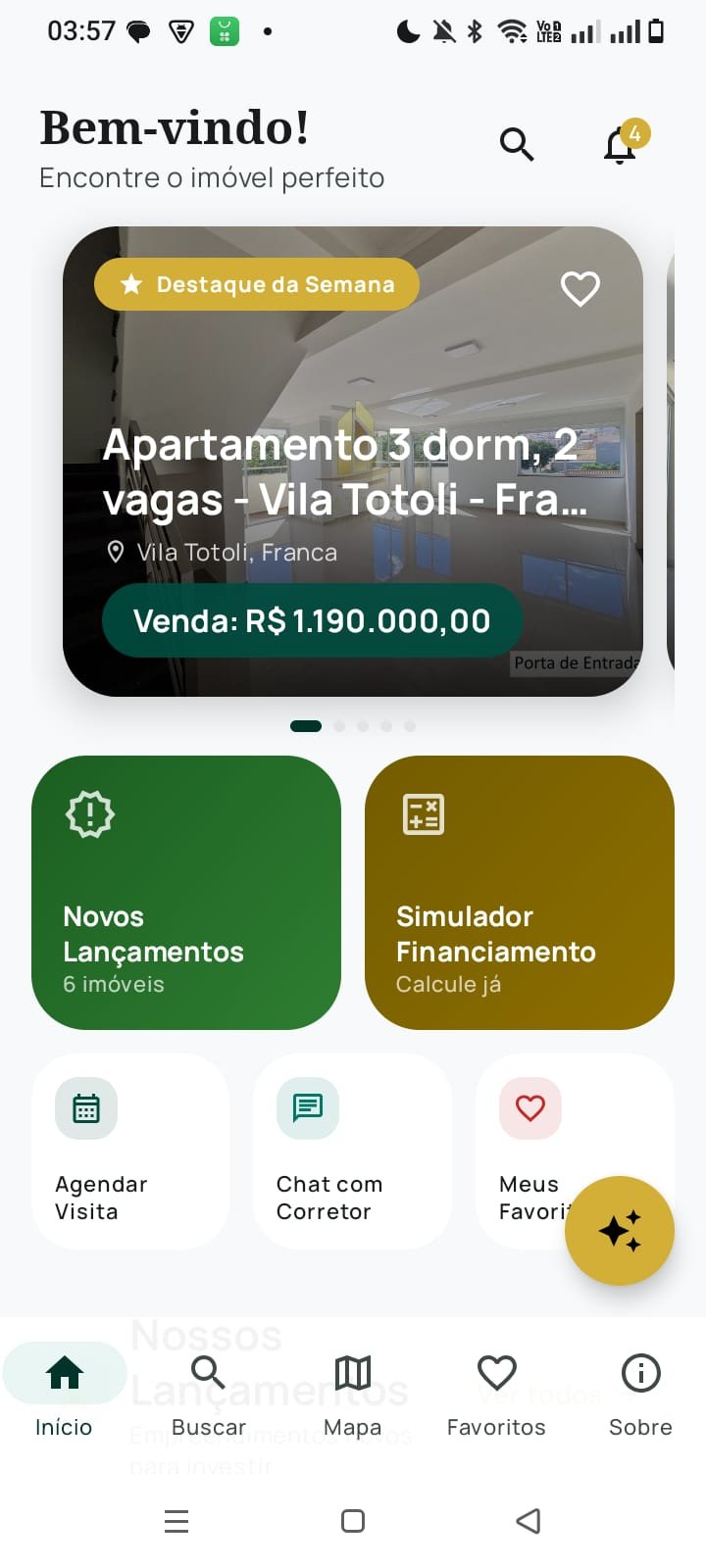Open system recent apps menu
Screen dimensions: 706x1568
(176, 1521)
